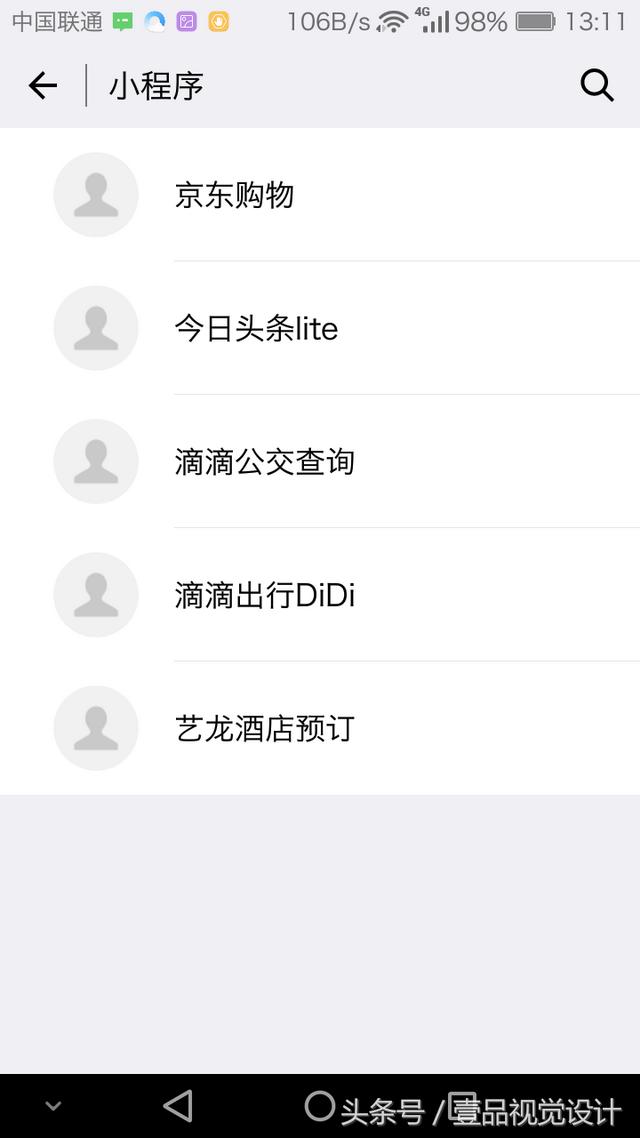Go back using the top arrow
640x1138 pixels.
[x=43, y=86]
